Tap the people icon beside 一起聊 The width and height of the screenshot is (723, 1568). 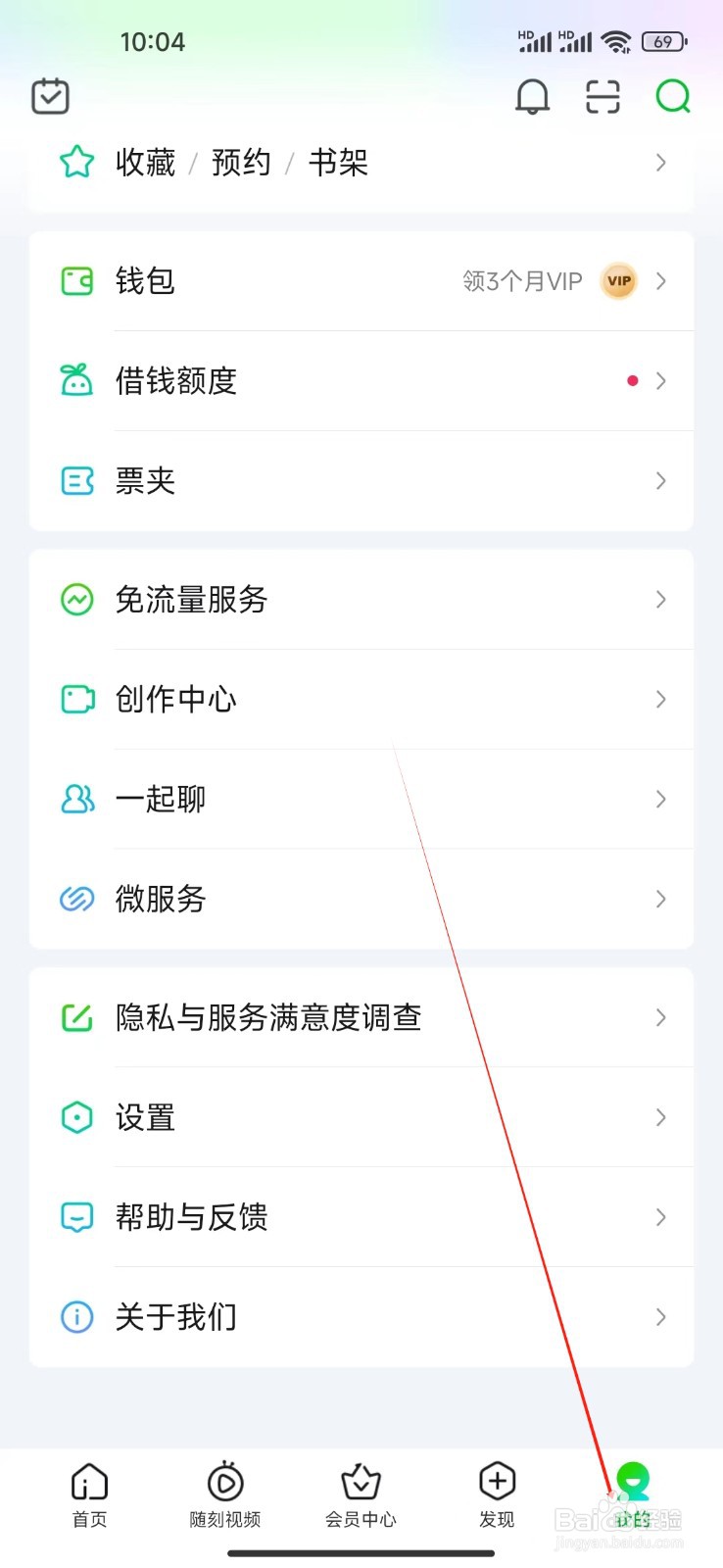pos(76,799)
